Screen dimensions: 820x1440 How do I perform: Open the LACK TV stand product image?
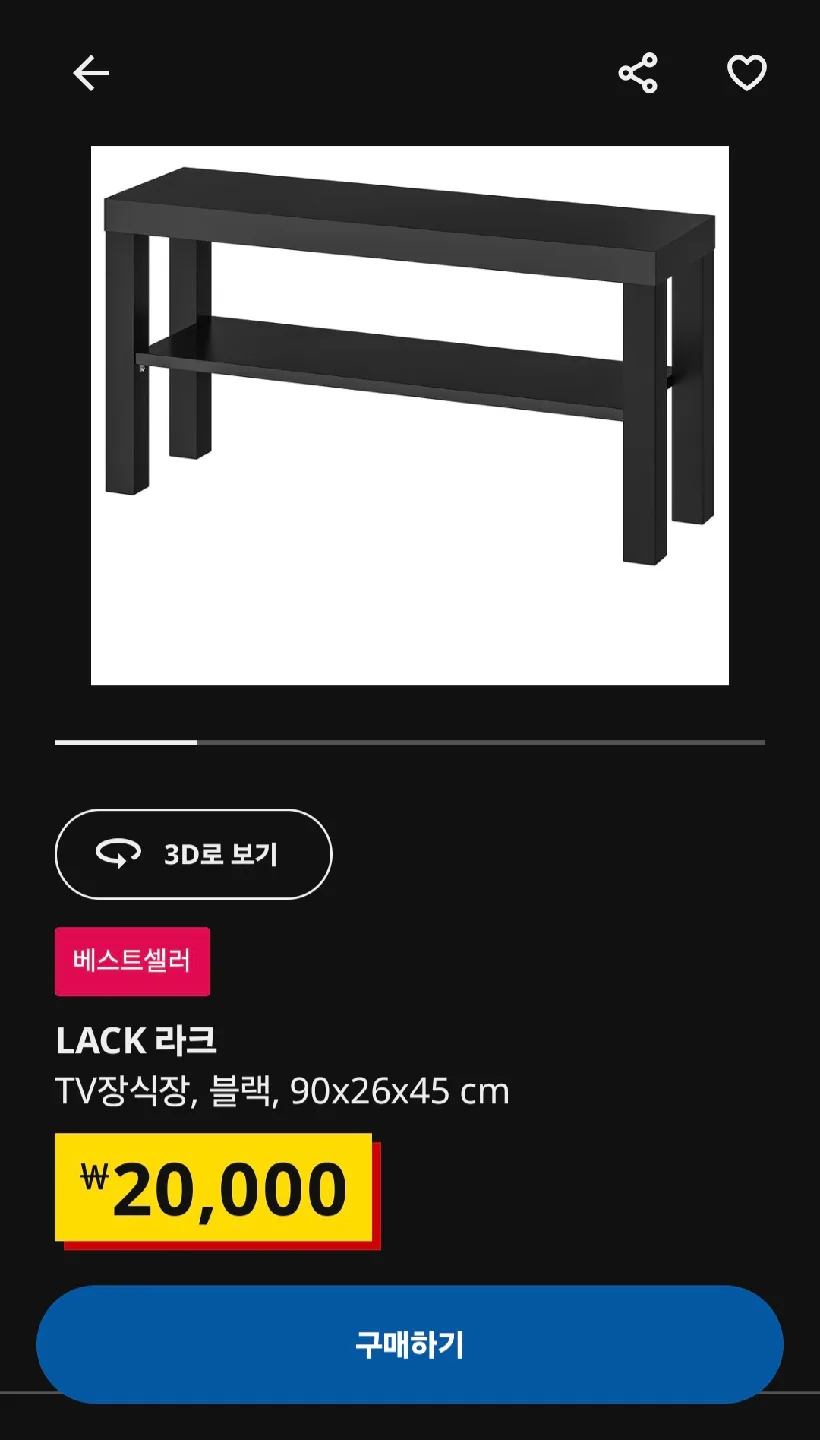tap(410, 415)
